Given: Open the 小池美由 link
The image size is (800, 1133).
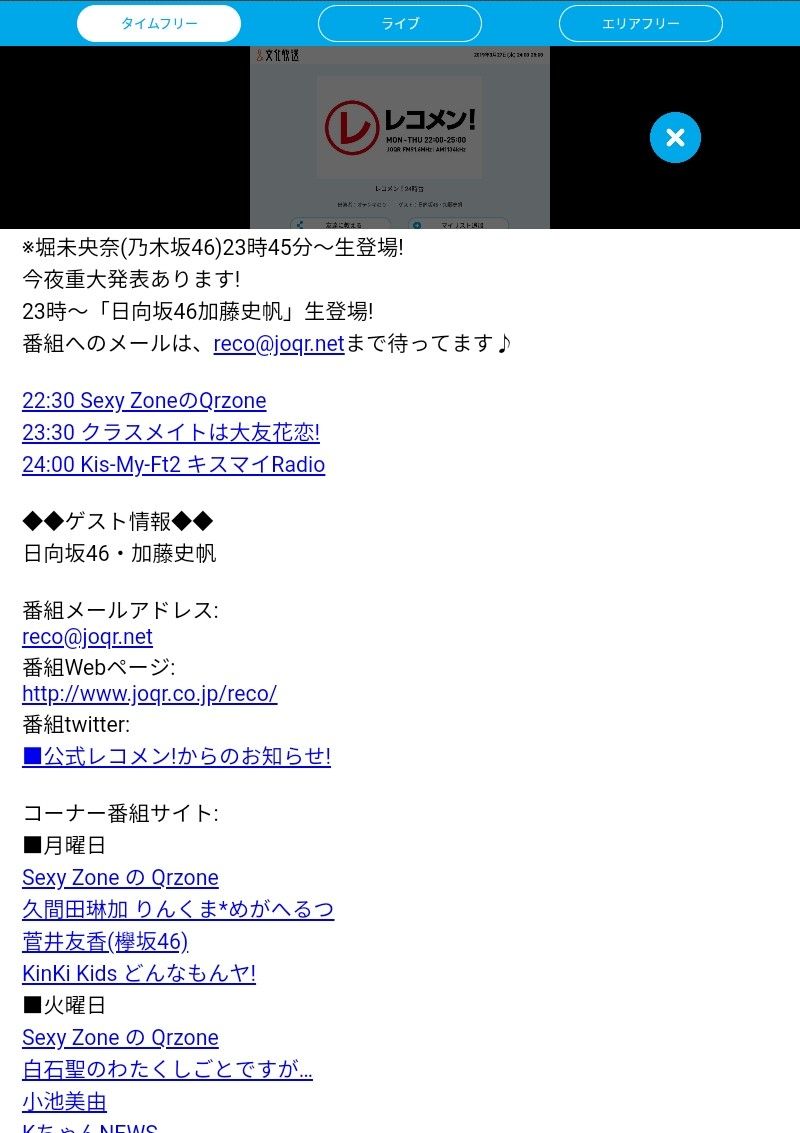Looking at the screenshot, I should click(64, 1102).
